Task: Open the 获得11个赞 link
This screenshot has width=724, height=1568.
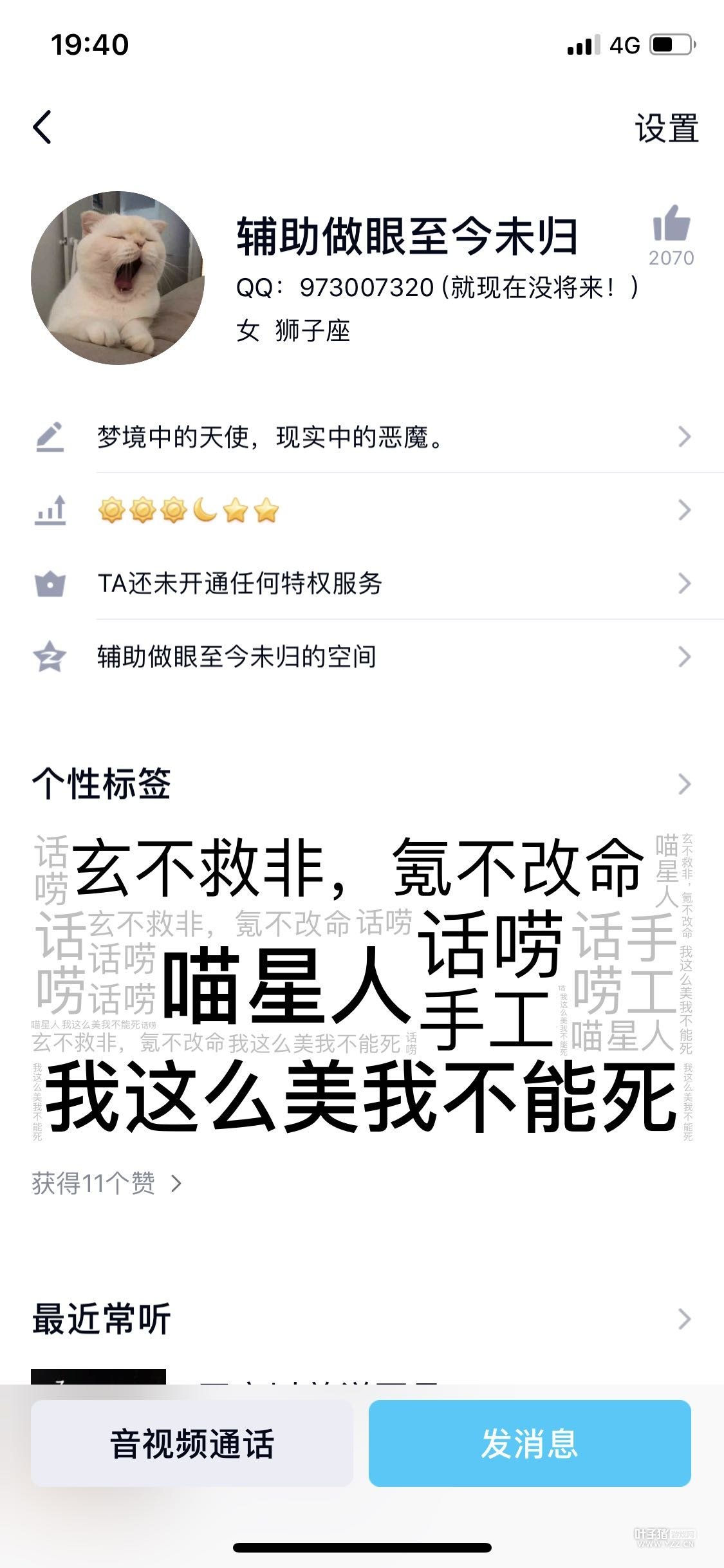Action: [x=106, y=1183]
